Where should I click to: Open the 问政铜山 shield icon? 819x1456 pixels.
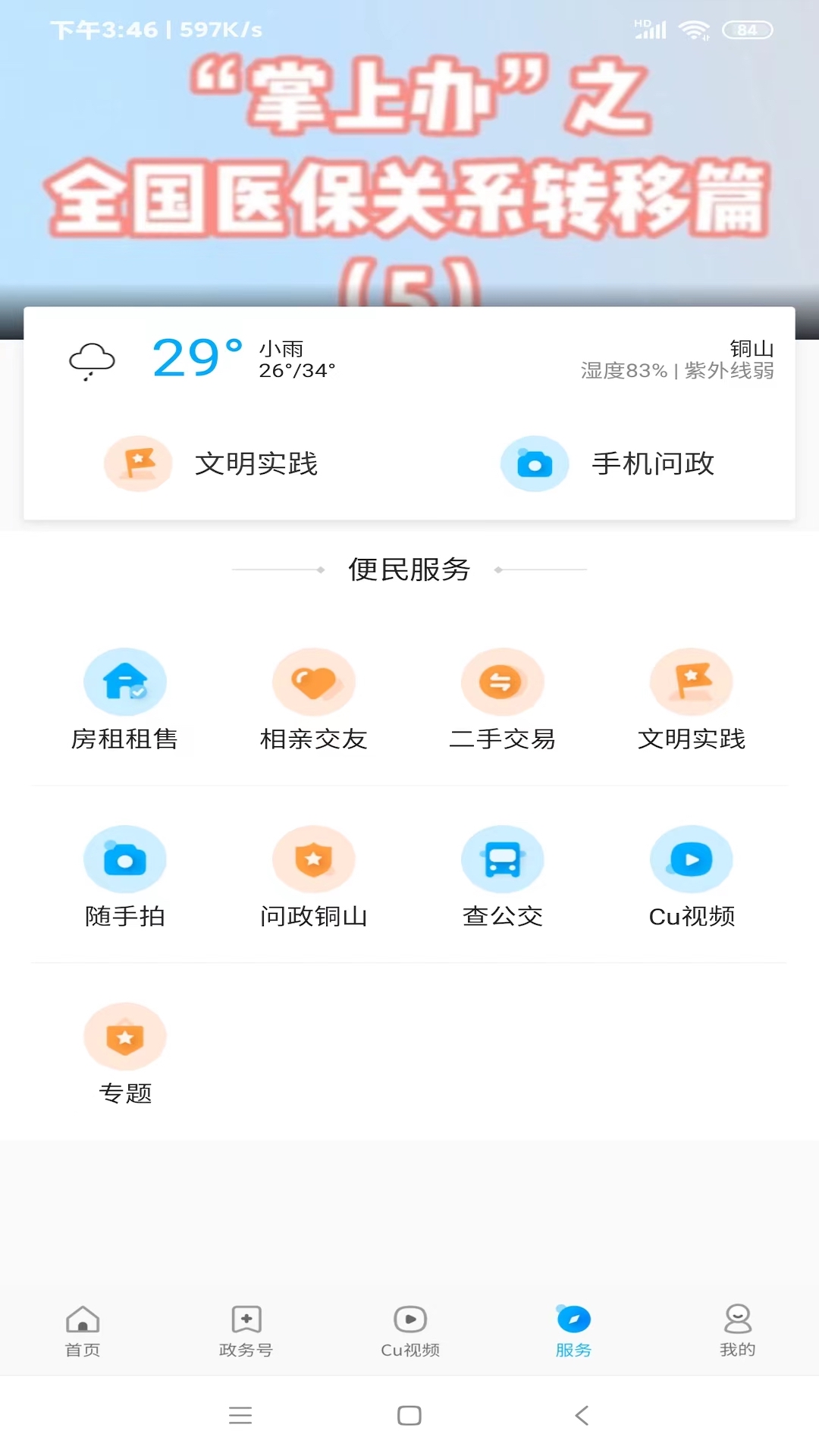point(314,858)
